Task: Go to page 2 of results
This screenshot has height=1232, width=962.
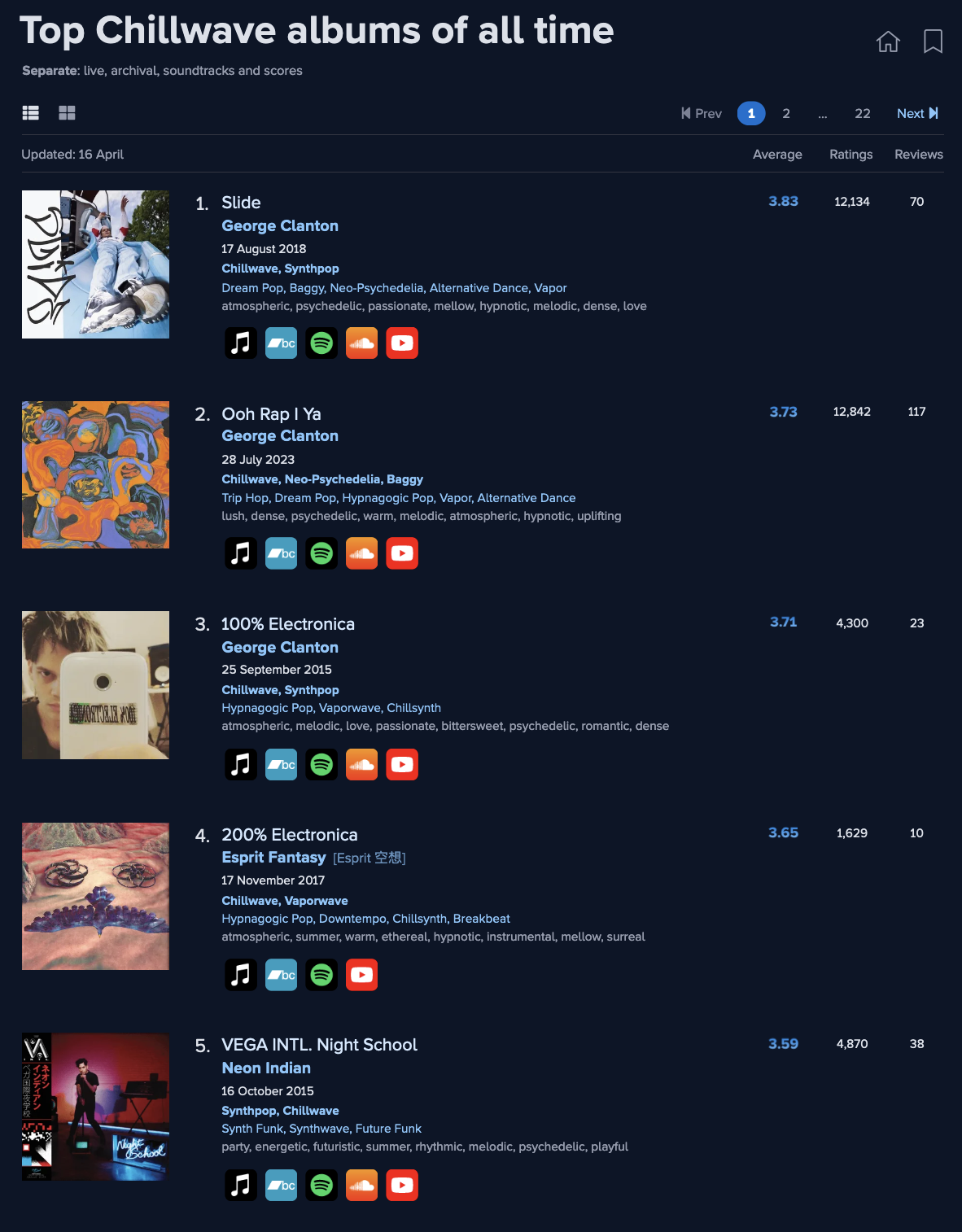Action: tap(786, 113)
